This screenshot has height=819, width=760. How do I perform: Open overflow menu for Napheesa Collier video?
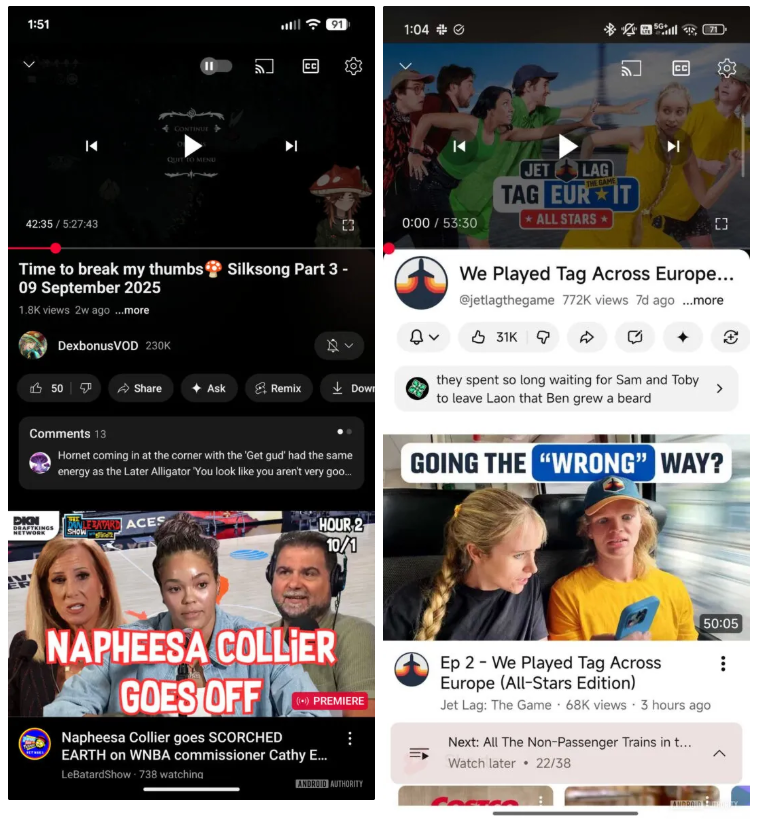[x=350, y=738]
